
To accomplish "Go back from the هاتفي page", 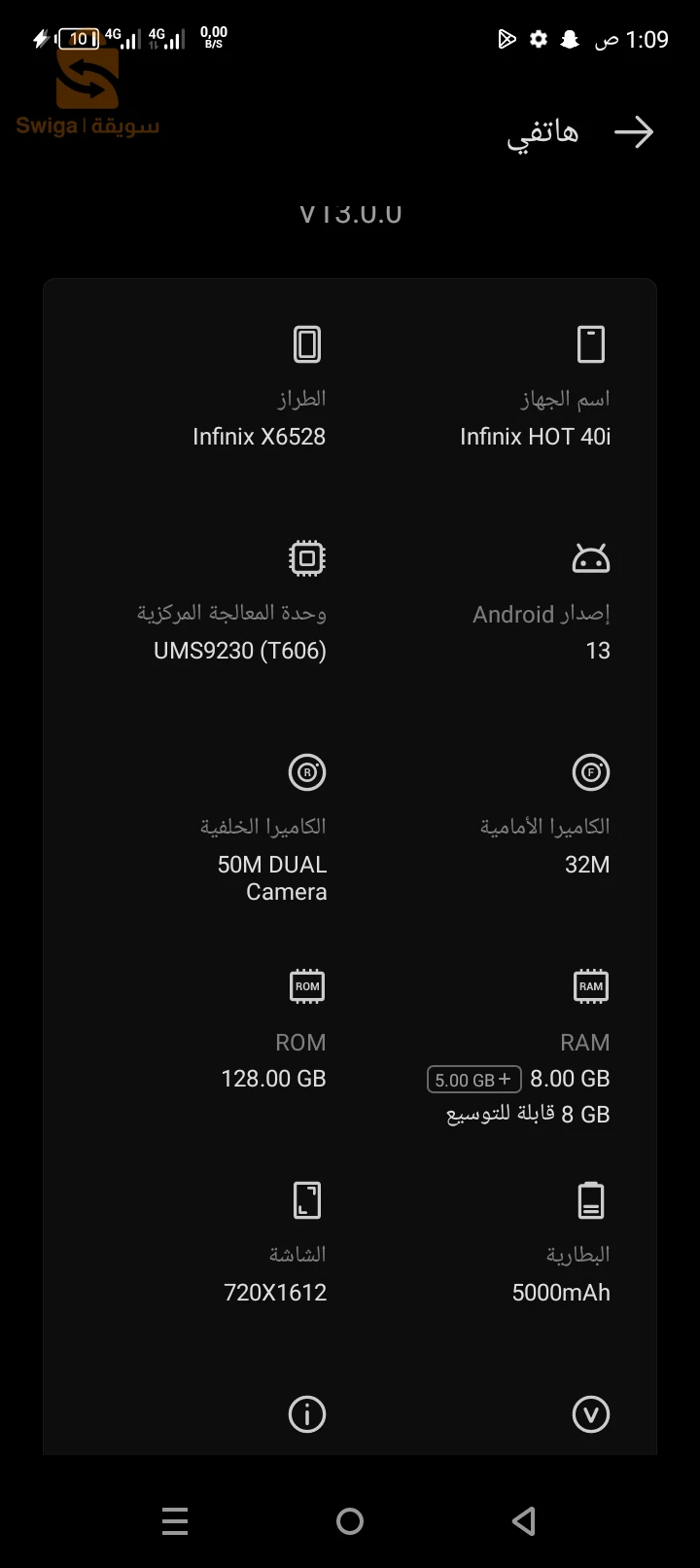I will 634,132.
